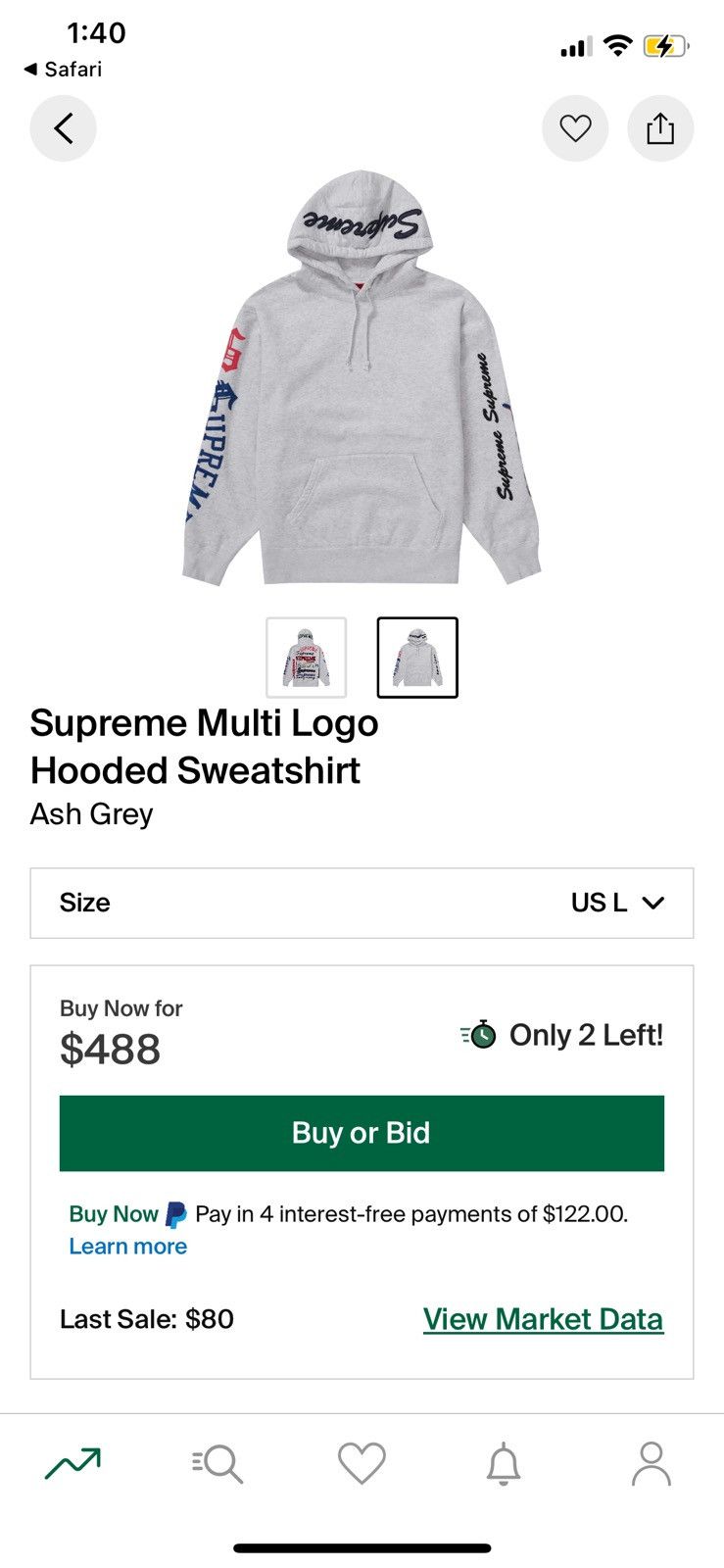
Task: Open the notifications bell tab
Action: 504,1464
